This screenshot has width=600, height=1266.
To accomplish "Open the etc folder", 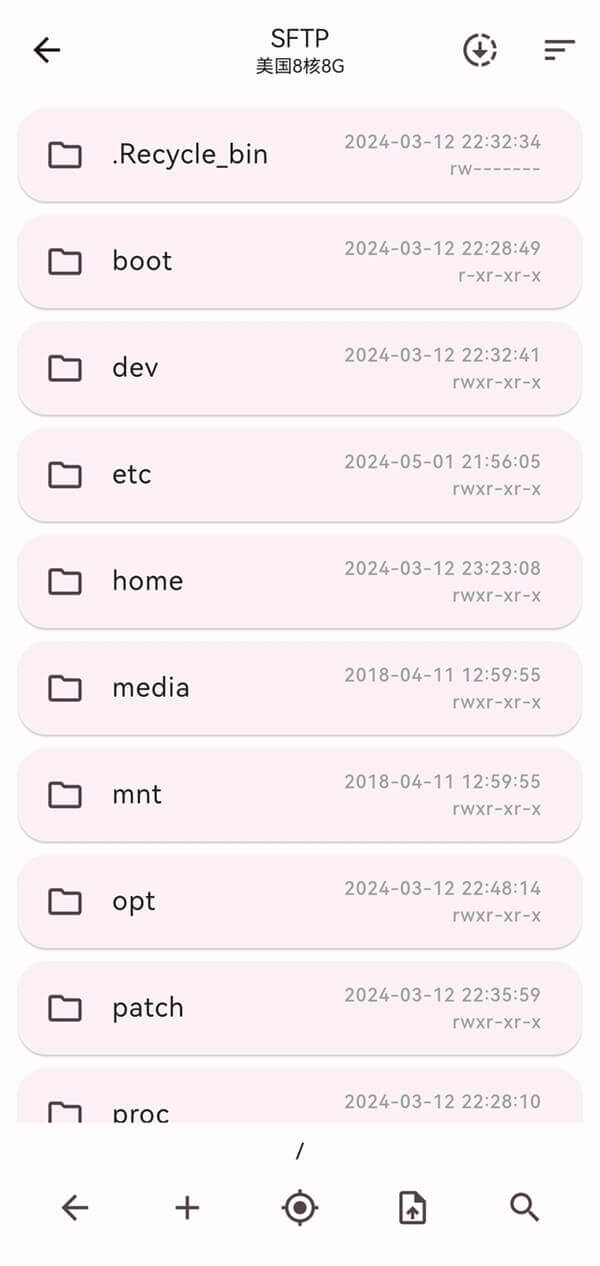I will point(300,475).
